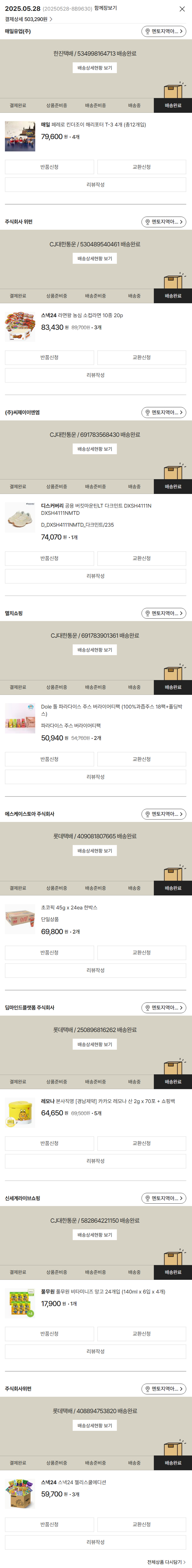Request return for 디스커버리 버킷마운틴LT shoes
This screenshot has width=192, height=1568.
49,558
